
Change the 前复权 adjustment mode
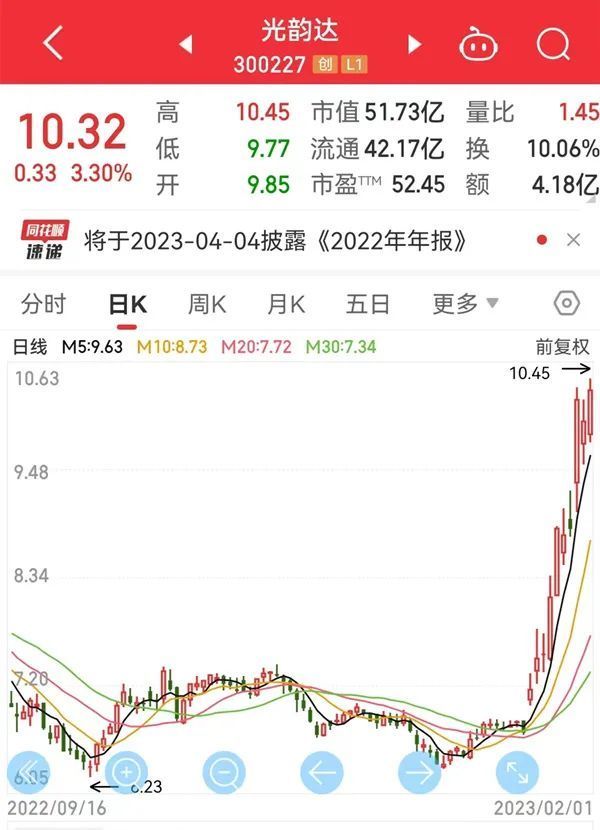coord(562,347)
